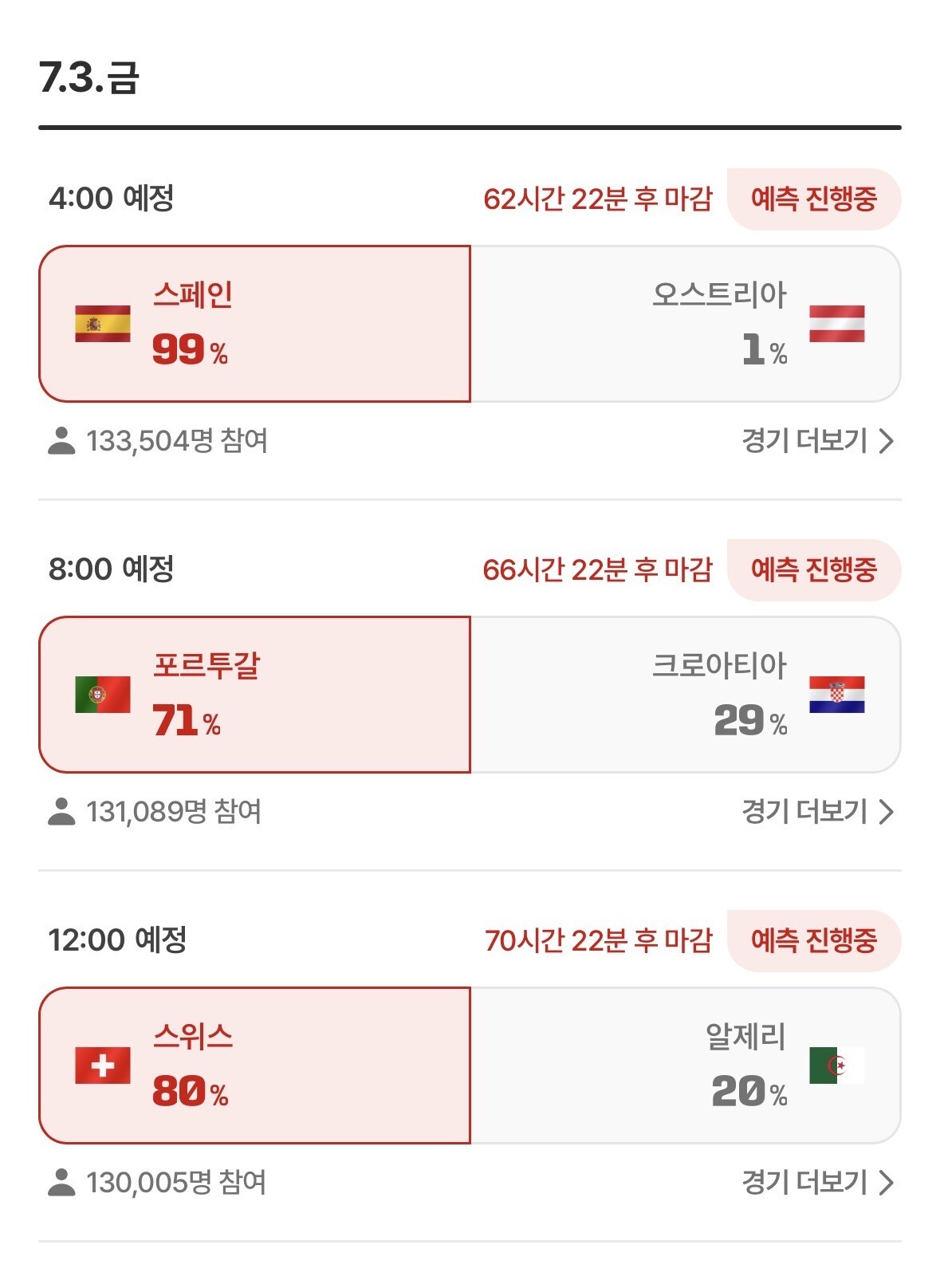Screen dimensions: 940x1288
Task: Select Algeria as the predicted winner
Action: 686,1065
